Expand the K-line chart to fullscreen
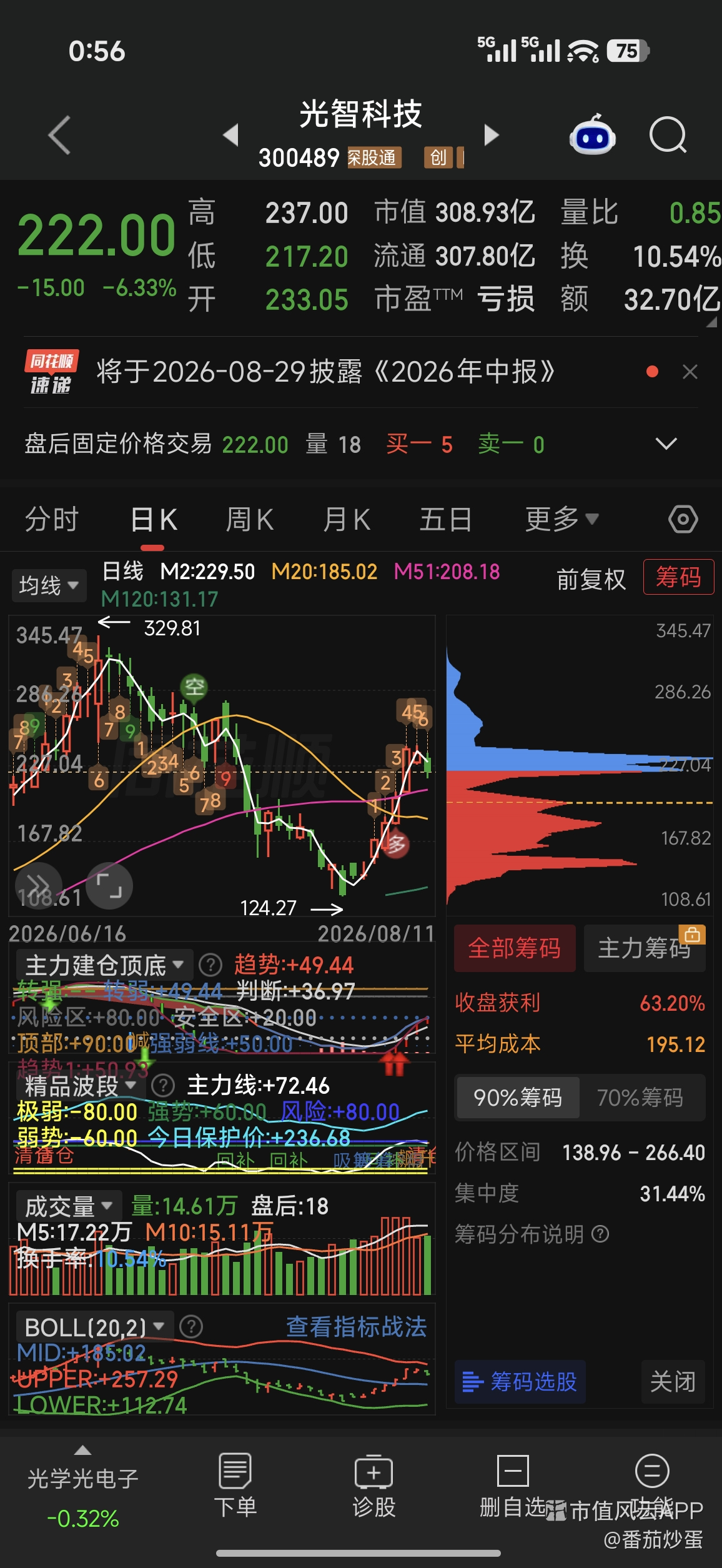Image resolution: width=722 pixels, height=1568 pixels. pyautogui.click(x=109, y=886)
